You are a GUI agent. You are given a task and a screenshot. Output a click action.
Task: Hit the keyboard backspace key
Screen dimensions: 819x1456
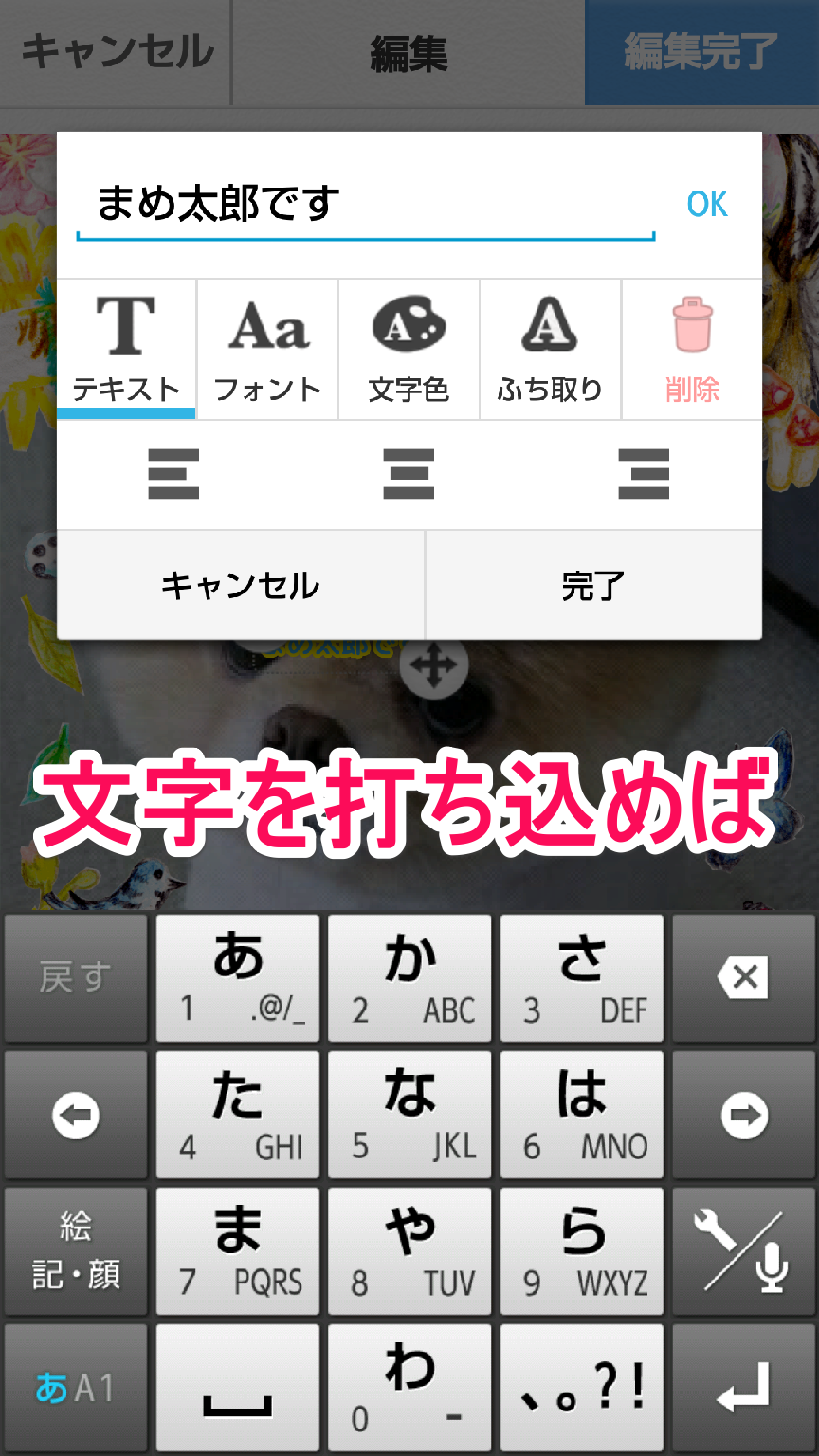(x=743, y=977)
